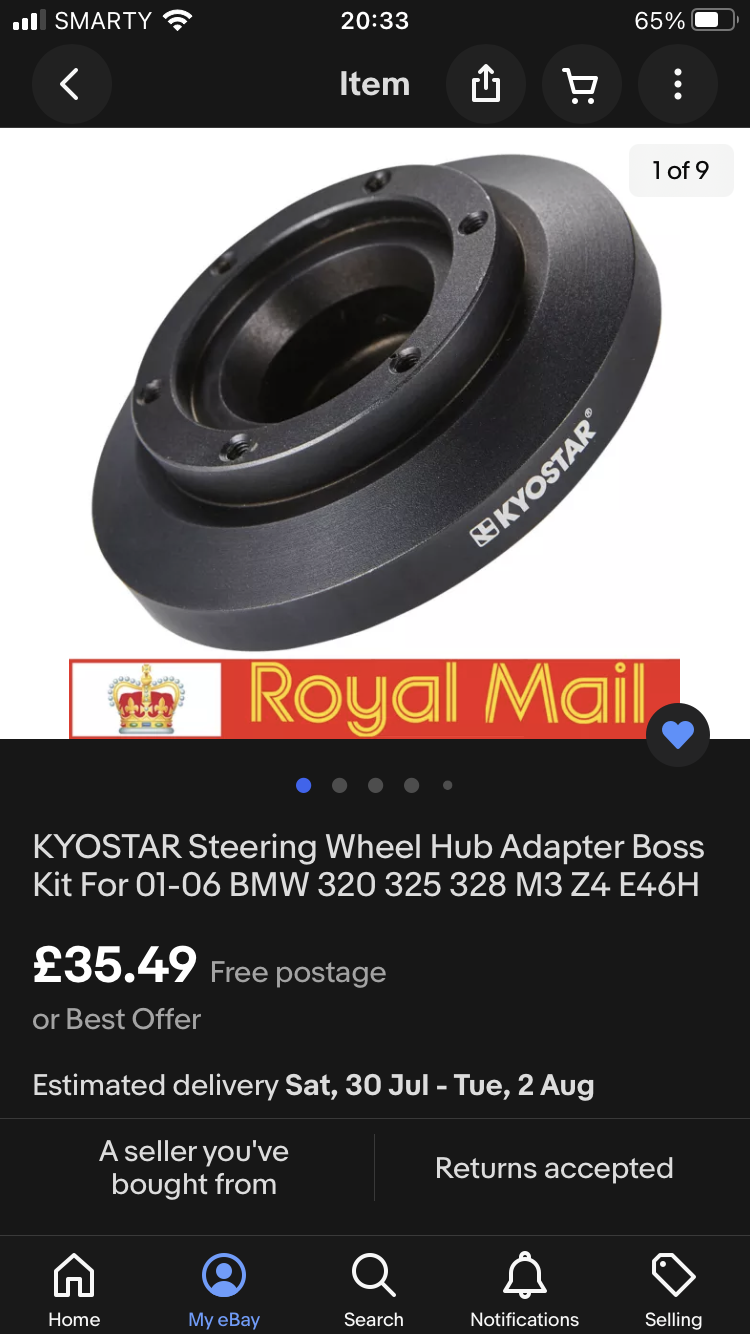Tap the image page indicator dots
The height and width of the screenshot is (1334, 750).
(x=375, y=785)
